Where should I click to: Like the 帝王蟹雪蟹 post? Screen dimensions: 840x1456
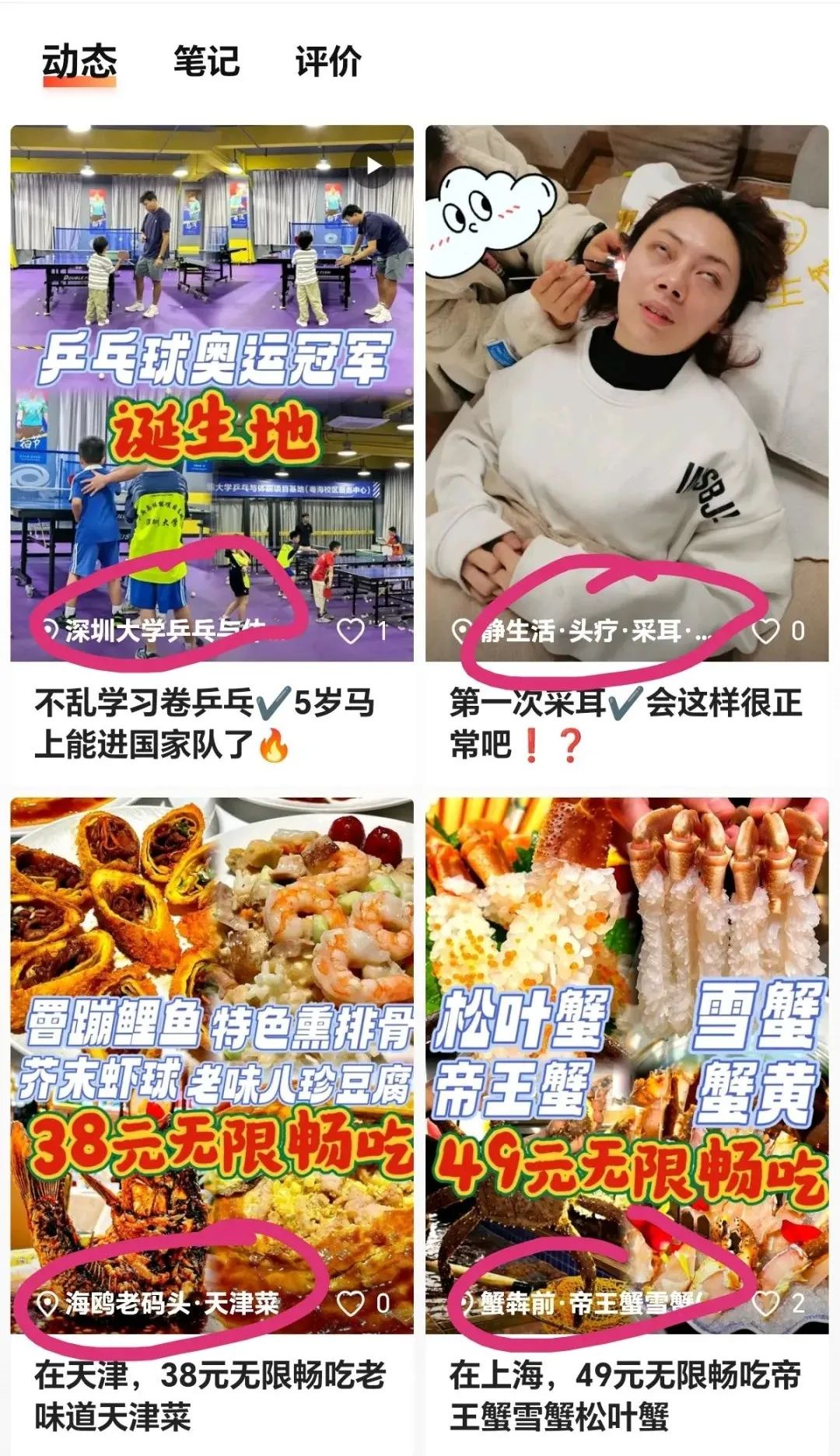pos(766,1304)
